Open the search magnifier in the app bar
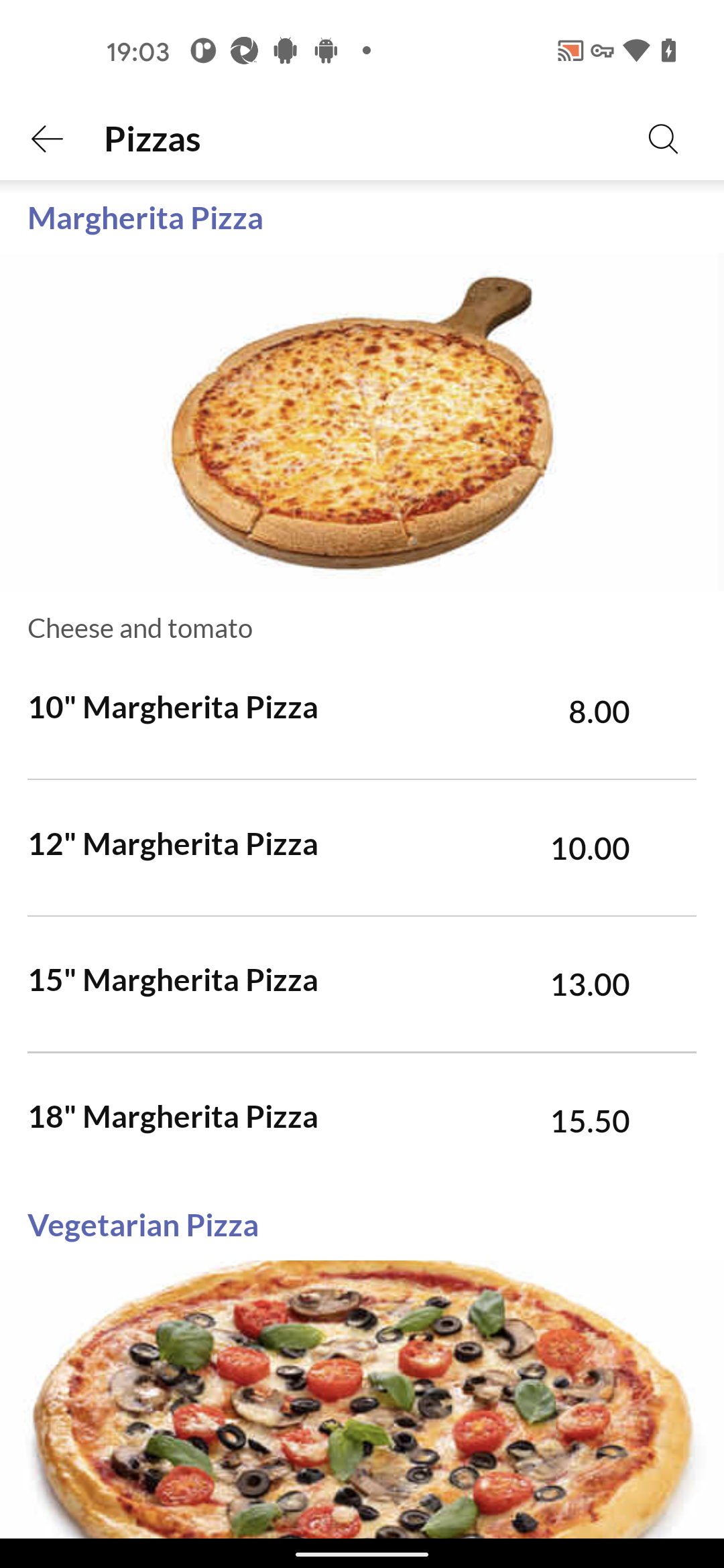This screenshot has height=1568, width=724. click(663, 139)
